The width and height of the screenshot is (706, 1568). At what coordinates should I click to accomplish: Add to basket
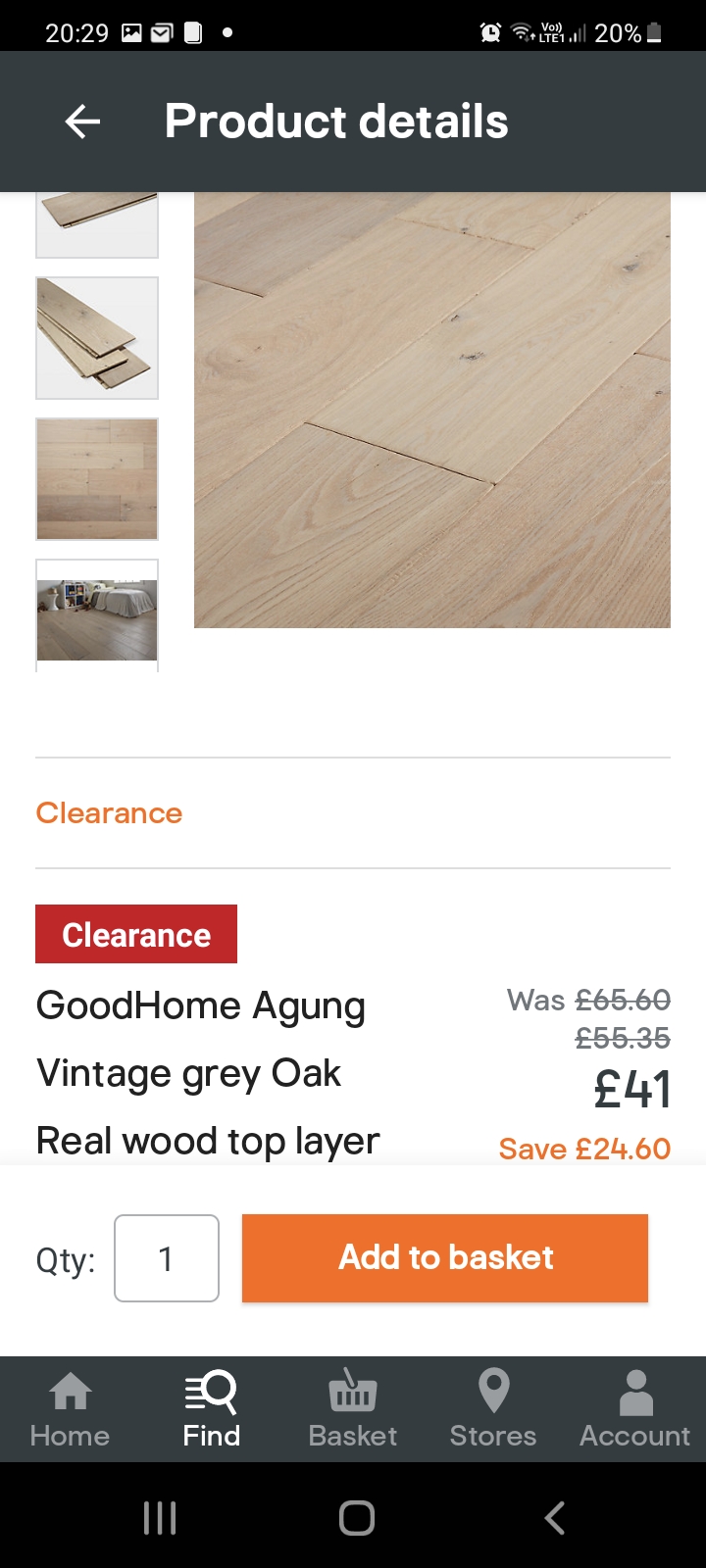pos(445,1258)
